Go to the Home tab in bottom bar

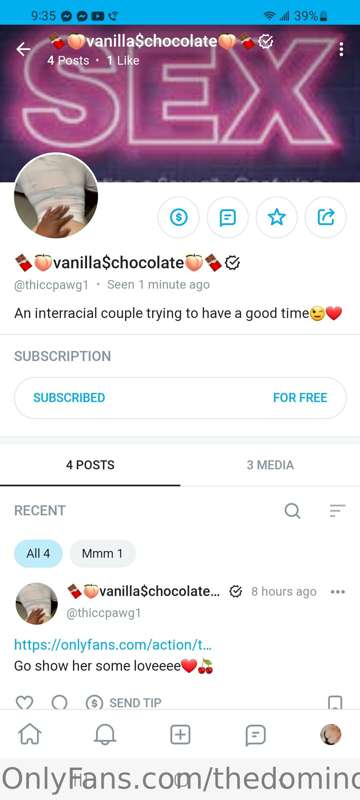coord(30,735)
